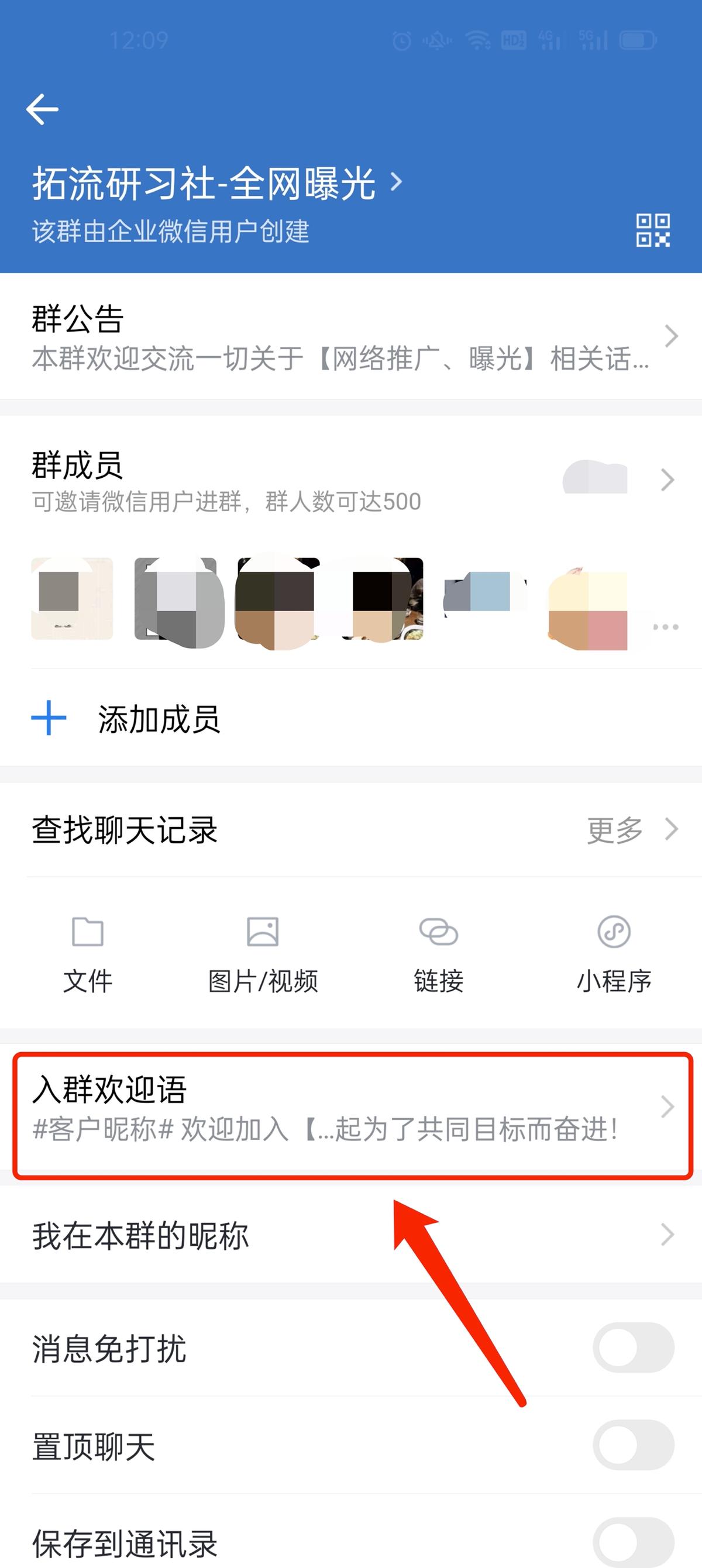This screenshot has height=1568, width=702.
Task: Tap the back arrow at top left
Action: tap(42, 108)
